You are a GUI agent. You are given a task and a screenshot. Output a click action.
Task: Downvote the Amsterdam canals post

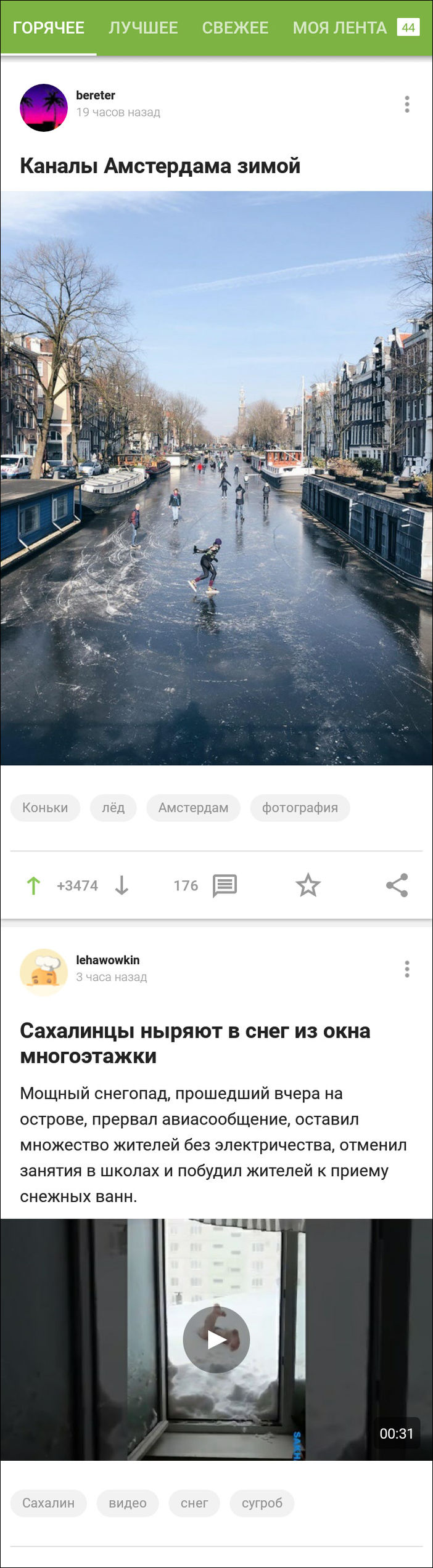(x=122, y=885)
